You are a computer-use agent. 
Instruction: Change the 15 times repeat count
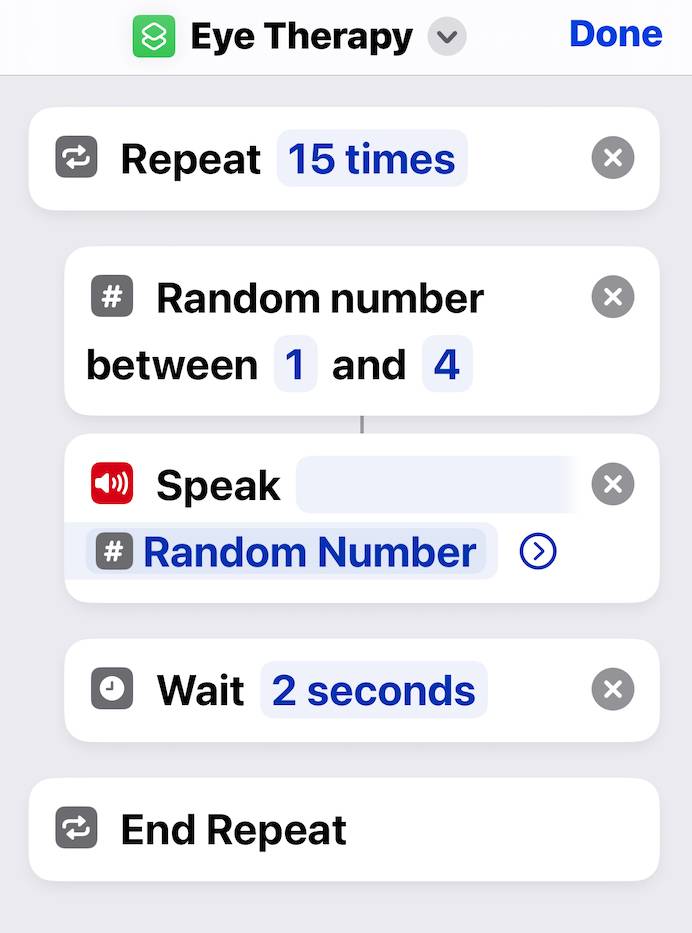[x=372, y=159]
